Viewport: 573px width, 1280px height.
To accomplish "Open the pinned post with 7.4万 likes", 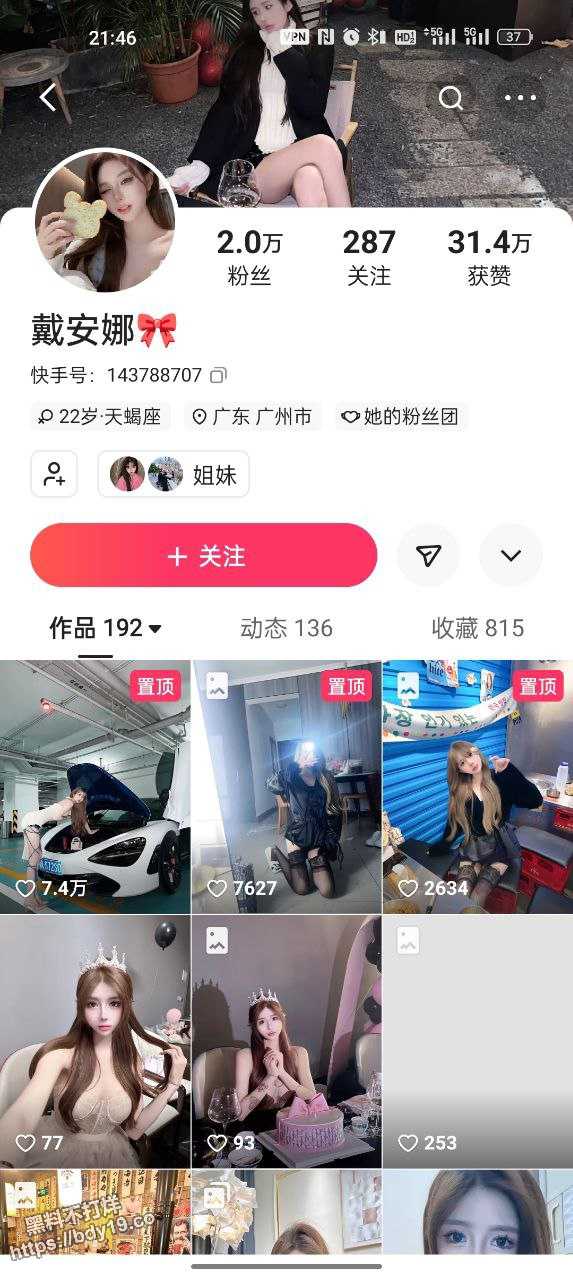I will [95, 787].
